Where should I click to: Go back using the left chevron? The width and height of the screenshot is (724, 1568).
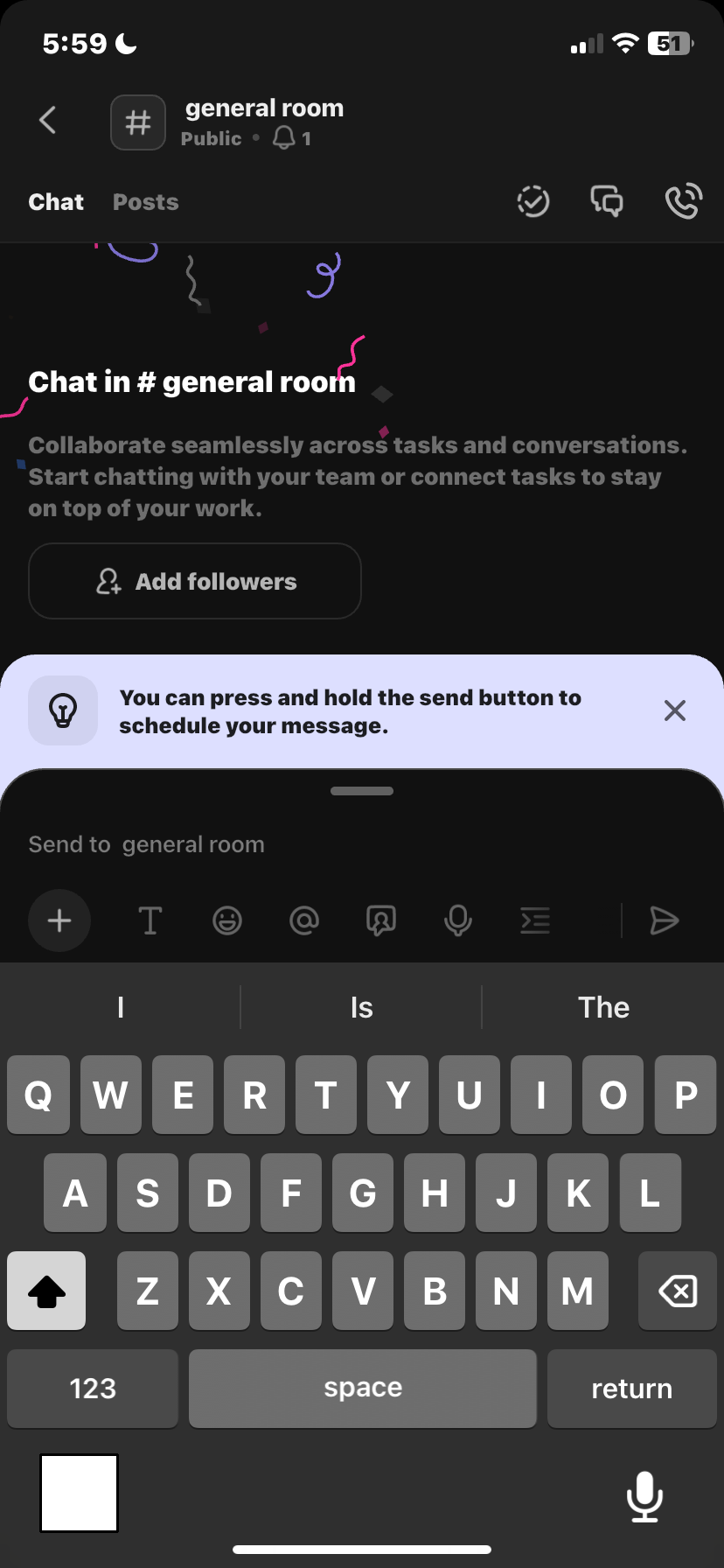pos(48,121)
